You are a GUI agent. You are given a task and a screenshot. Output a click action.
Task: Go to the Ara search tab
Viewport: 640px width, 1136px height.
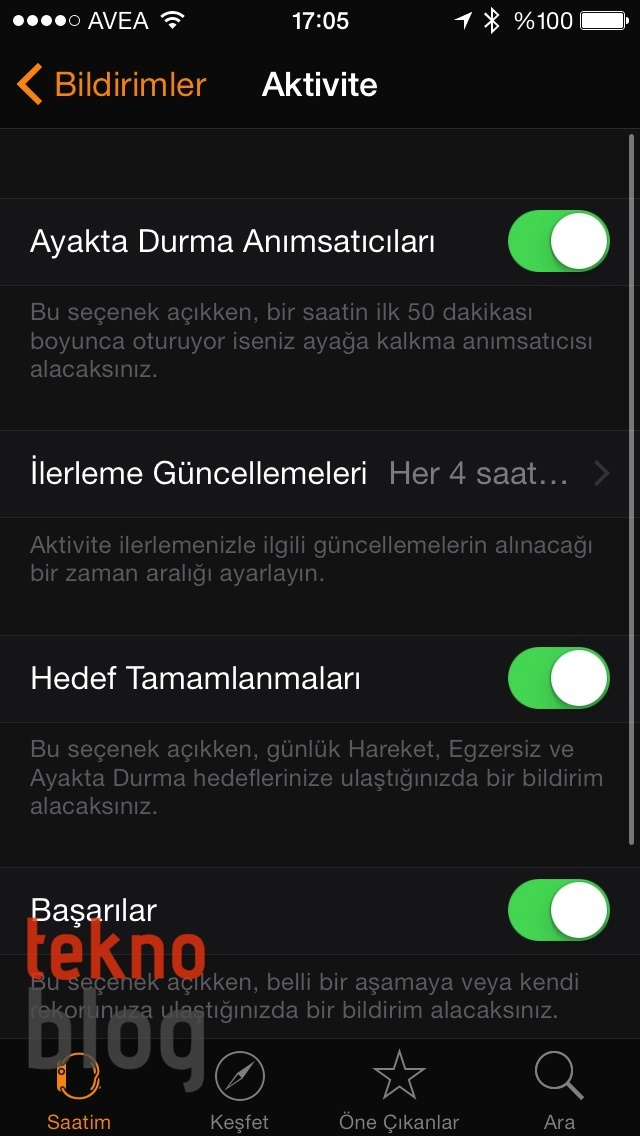[559, 1090]
